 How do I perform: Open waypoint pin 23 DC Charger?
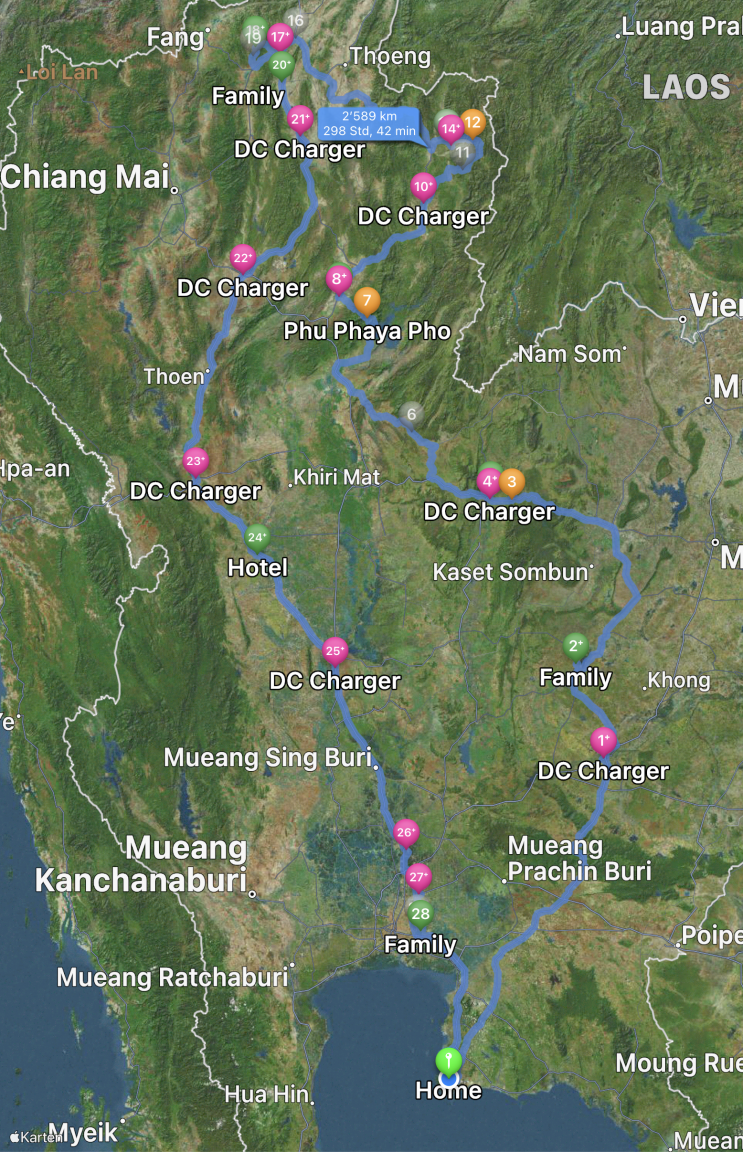pyautogui.click(x=196, y=461)
